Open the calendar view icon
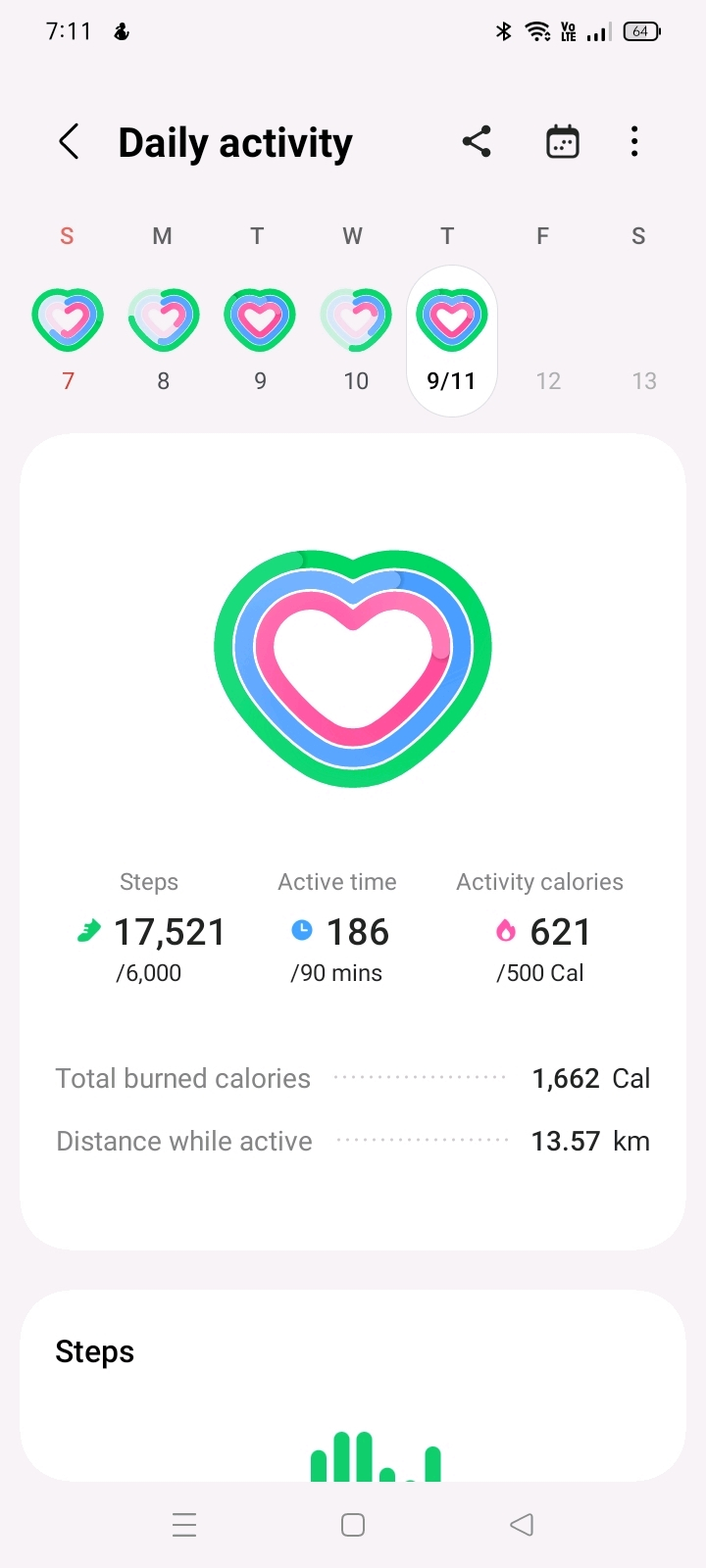 [x=562, y=142]
